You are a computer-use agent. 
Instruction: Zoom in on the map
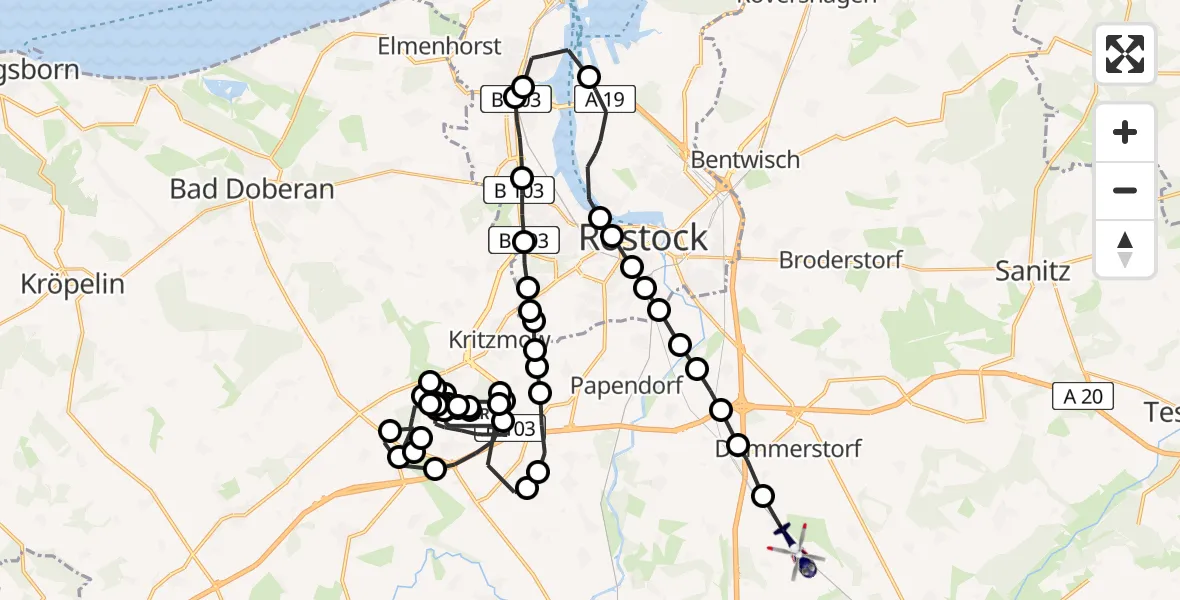coord(1125,132)
